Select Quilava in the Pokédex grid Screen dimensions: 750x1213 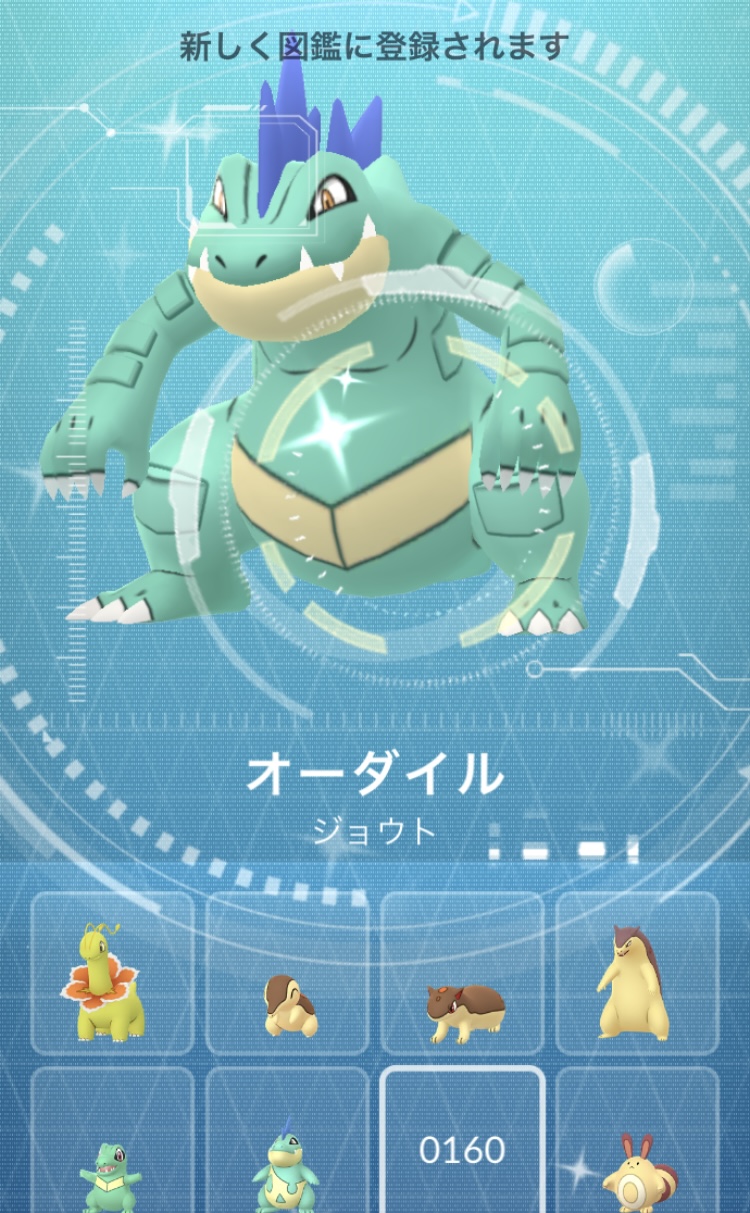[462, 973]
